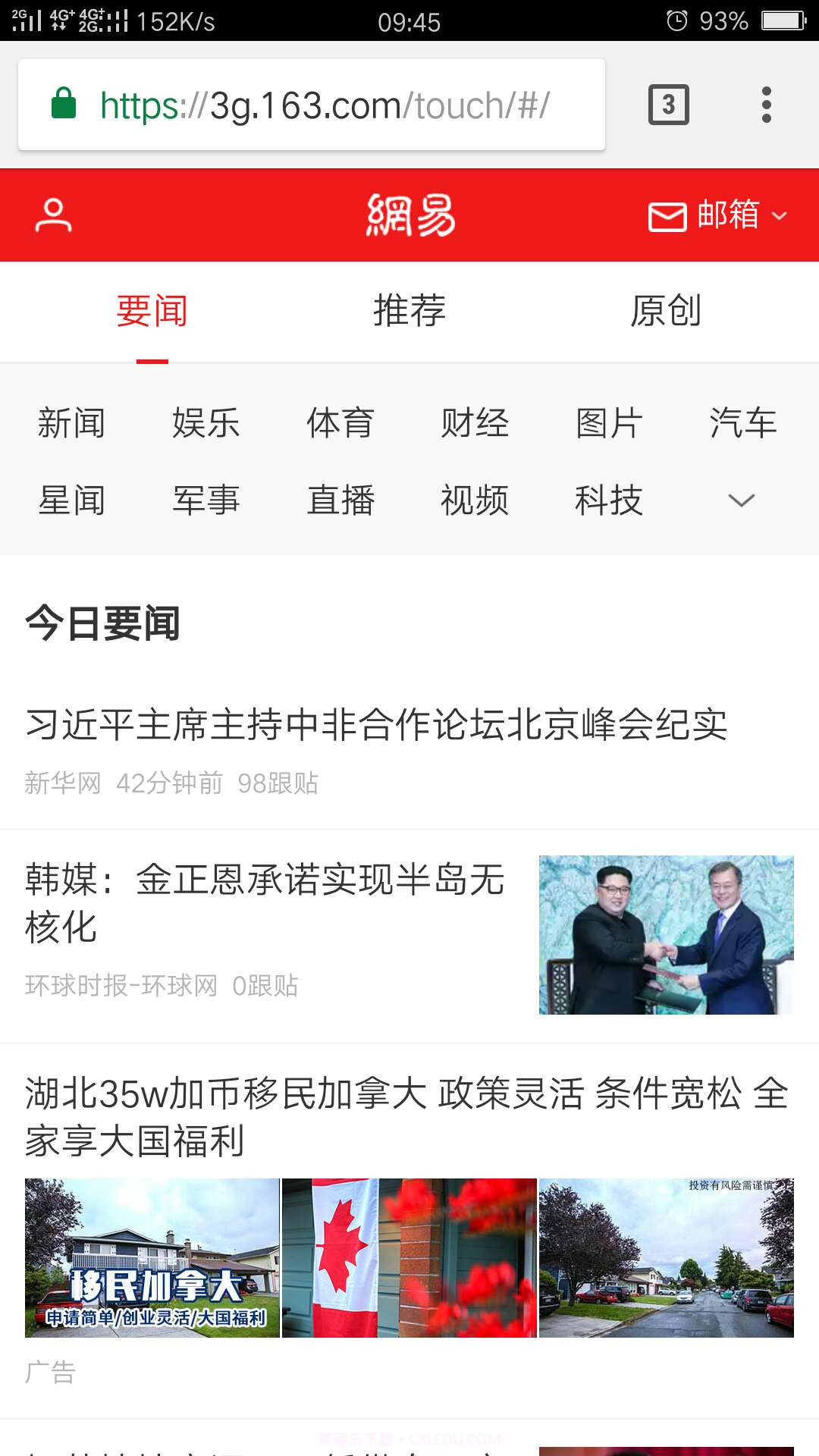The width and height of the screenshot is (819, 1456).
Task: Open the 视频 video channel
Action: (x=474, y=500)
